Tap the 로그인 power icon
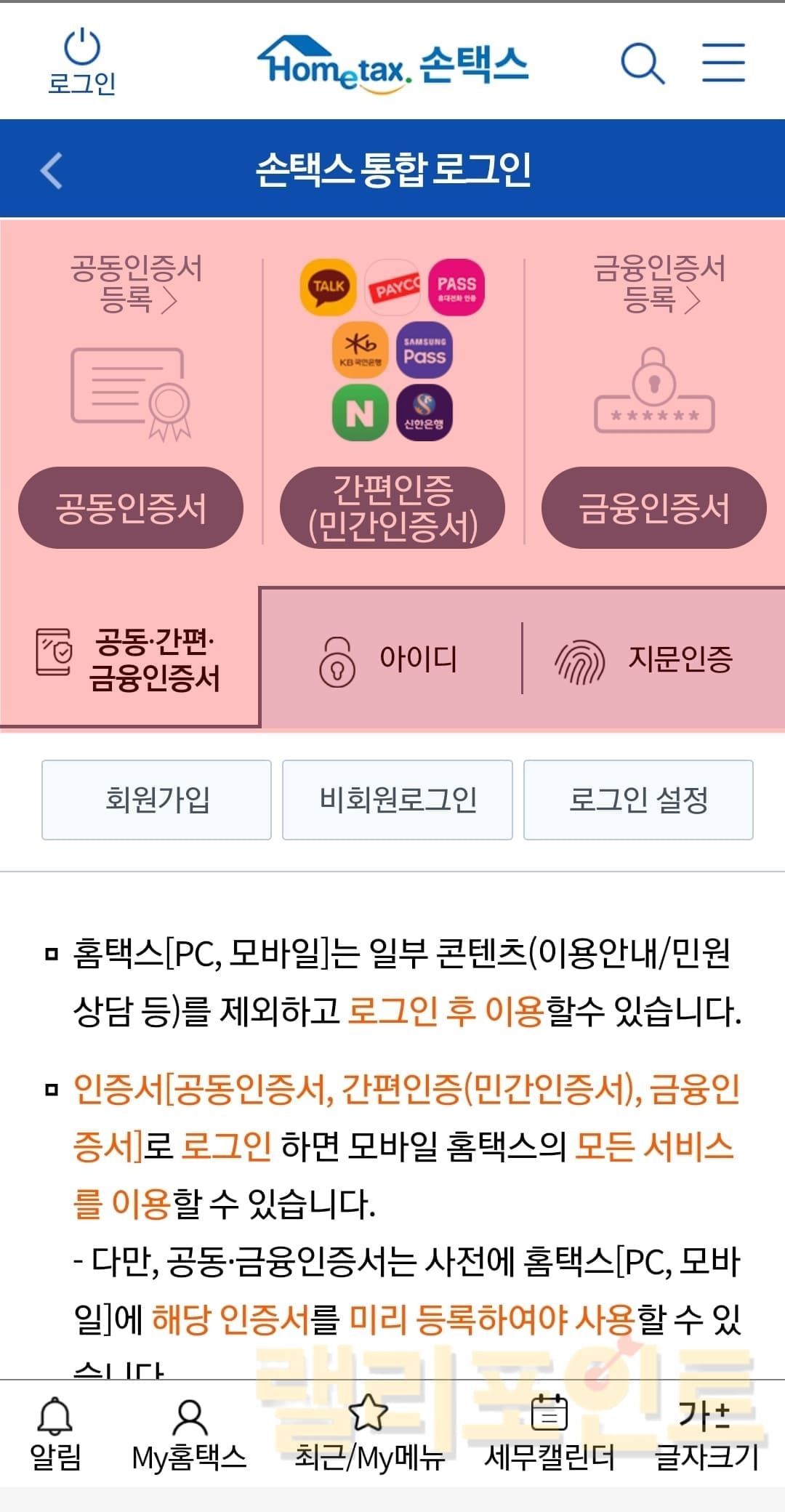Viewport: 785px width, 1512px height. click(x=81, y=62)
